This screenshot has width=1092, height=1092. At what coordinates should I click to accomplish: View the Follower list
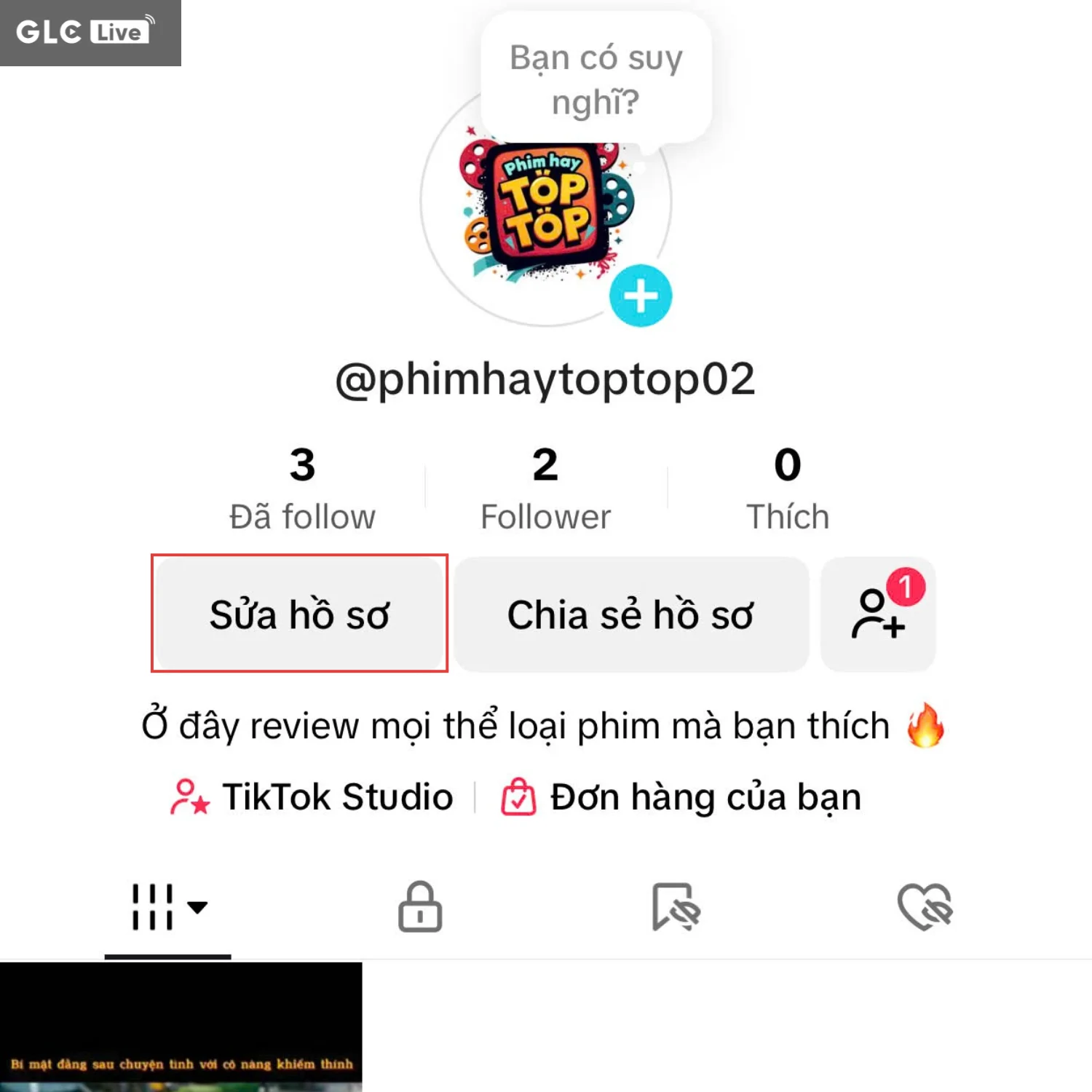click(x=545, y=489)
